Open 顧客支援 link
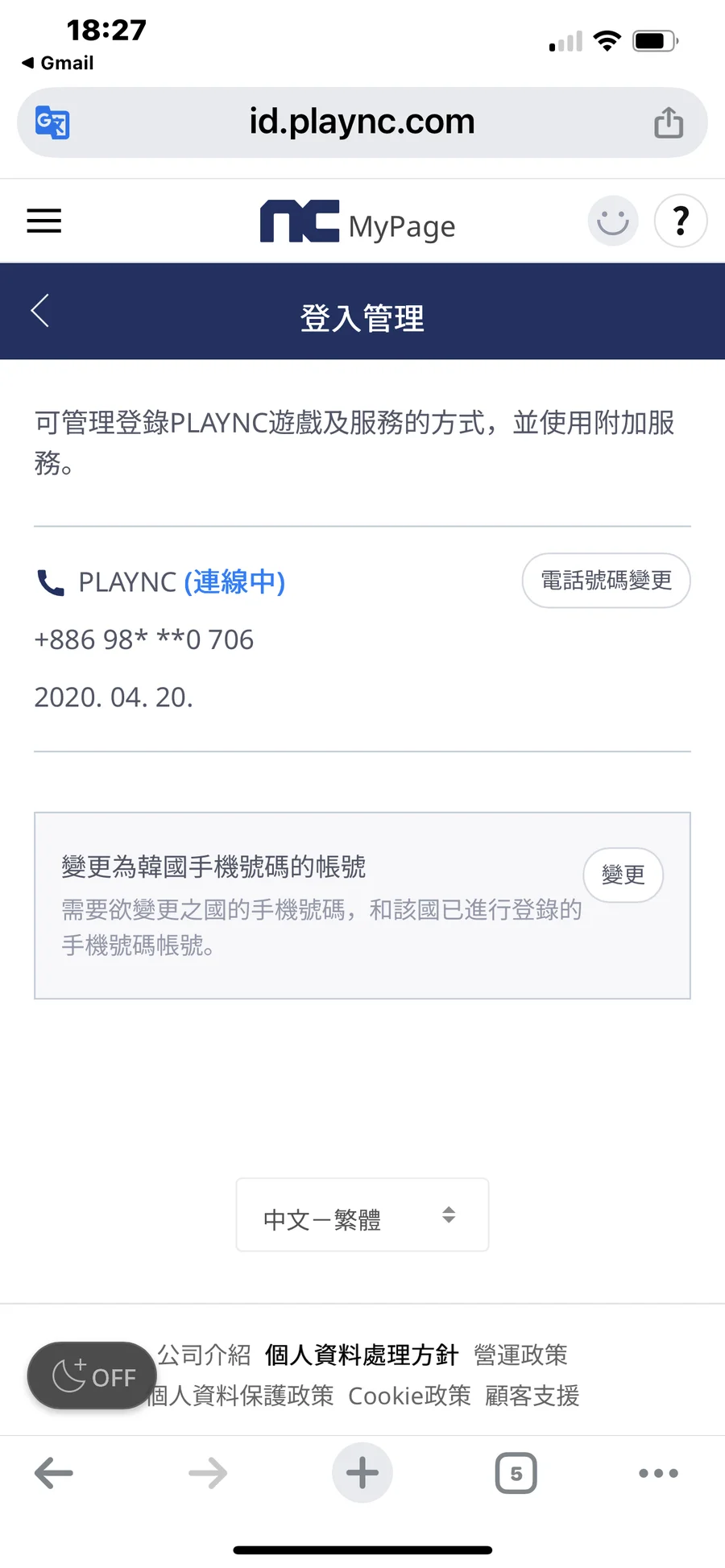Screen dimensions: 725x1568 click(532, 1396)
